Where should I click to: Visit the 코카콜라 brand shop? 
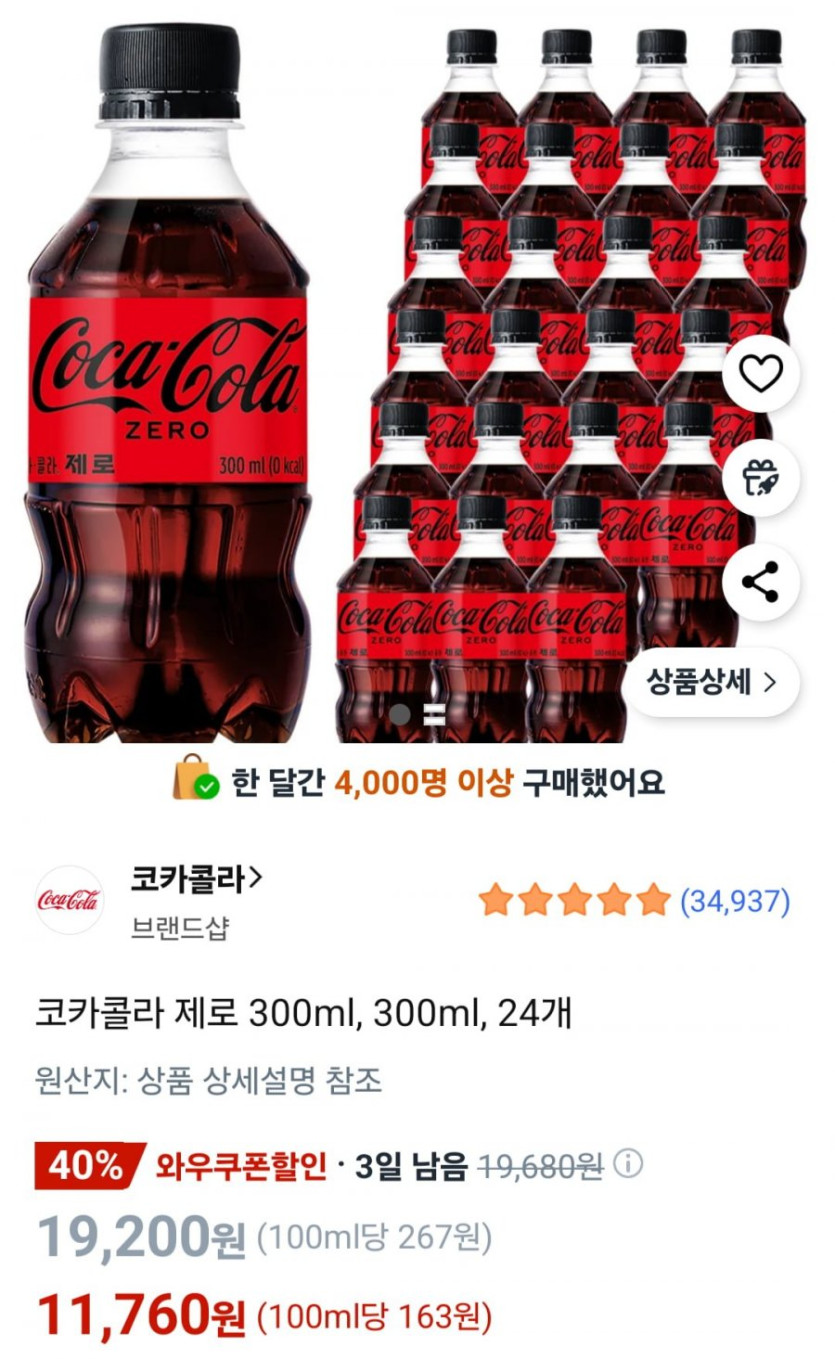tap(198, 878)
